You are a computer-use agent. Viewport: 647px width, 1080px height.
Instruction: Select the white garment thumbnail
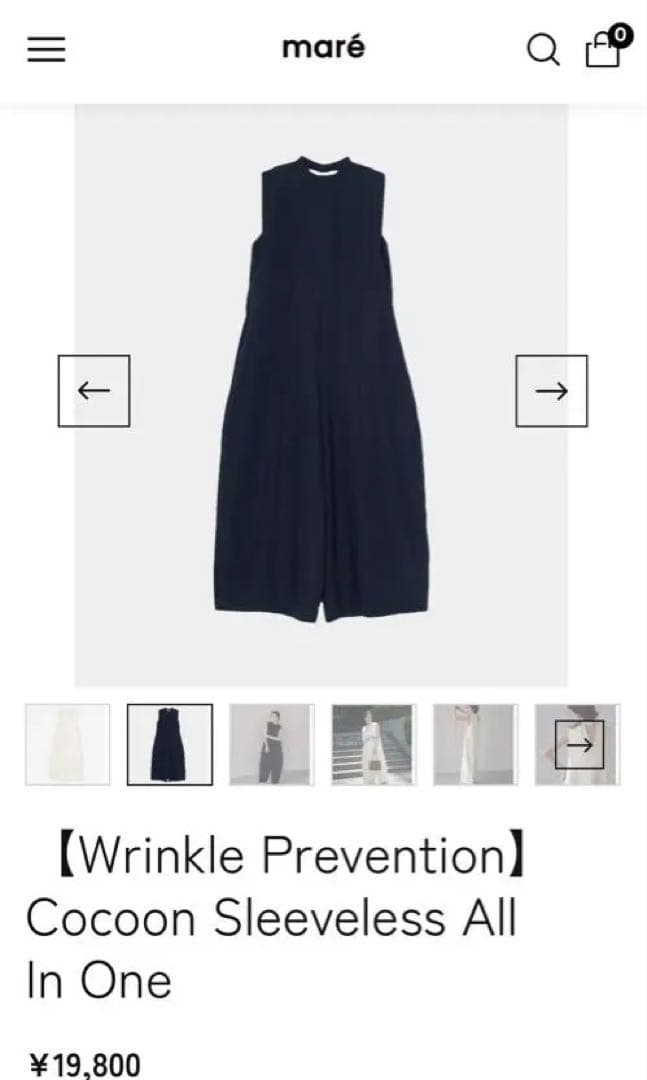coord(67,744)
